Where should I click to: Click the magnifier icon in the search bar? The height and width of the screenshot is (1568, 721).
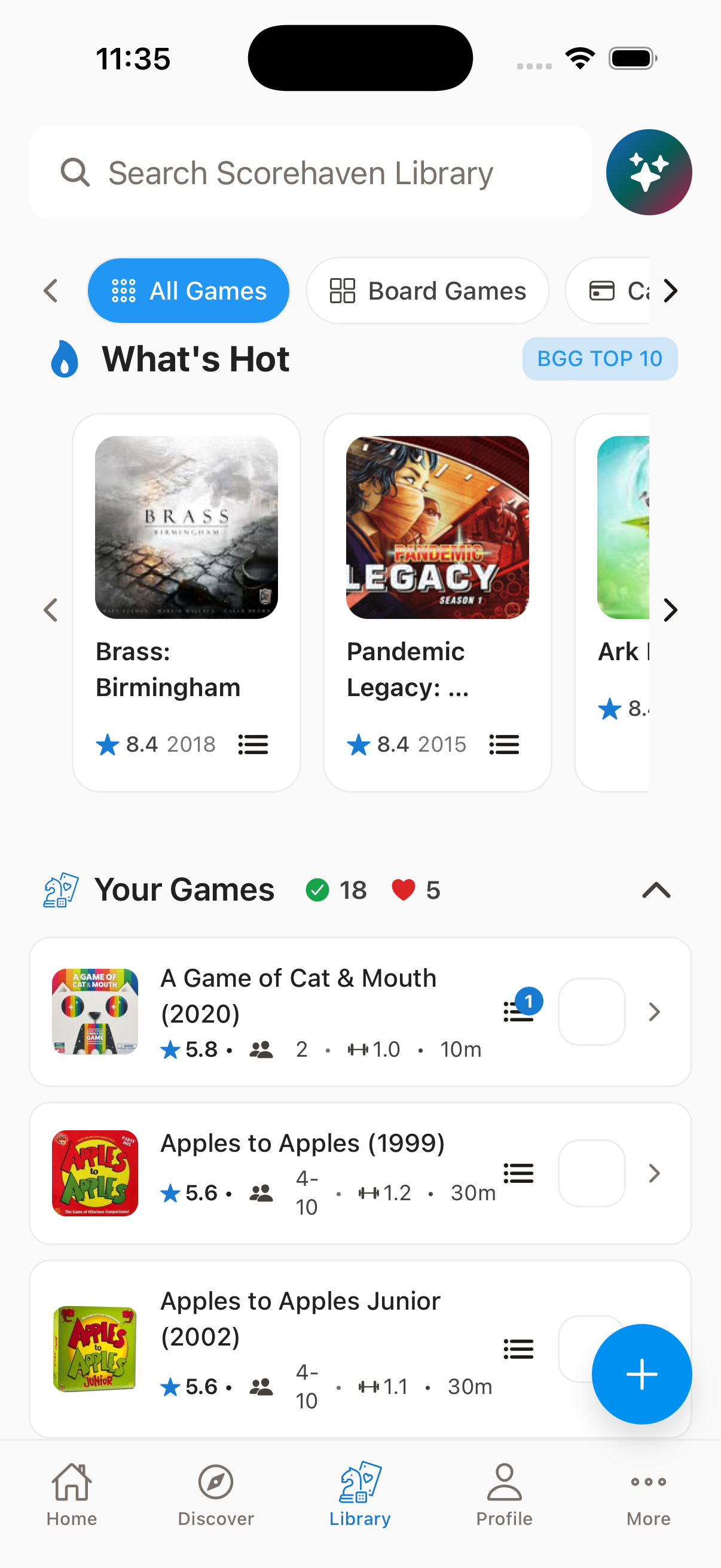(74, 172)
